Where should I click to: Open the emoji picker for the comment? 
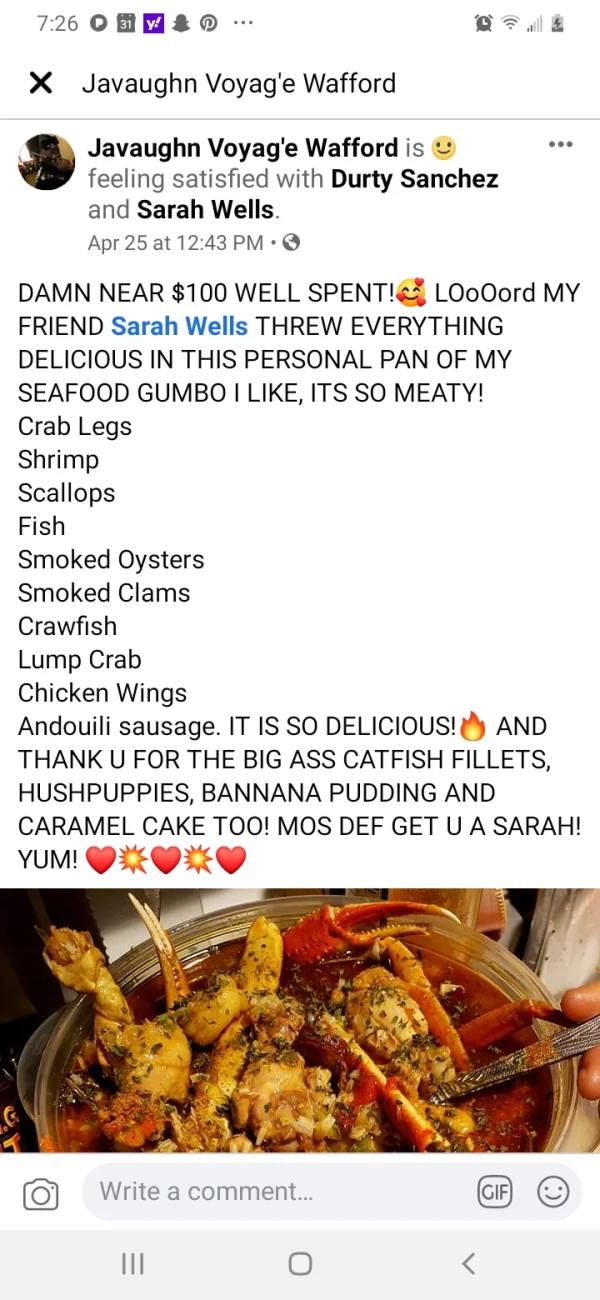point(552,1192)
